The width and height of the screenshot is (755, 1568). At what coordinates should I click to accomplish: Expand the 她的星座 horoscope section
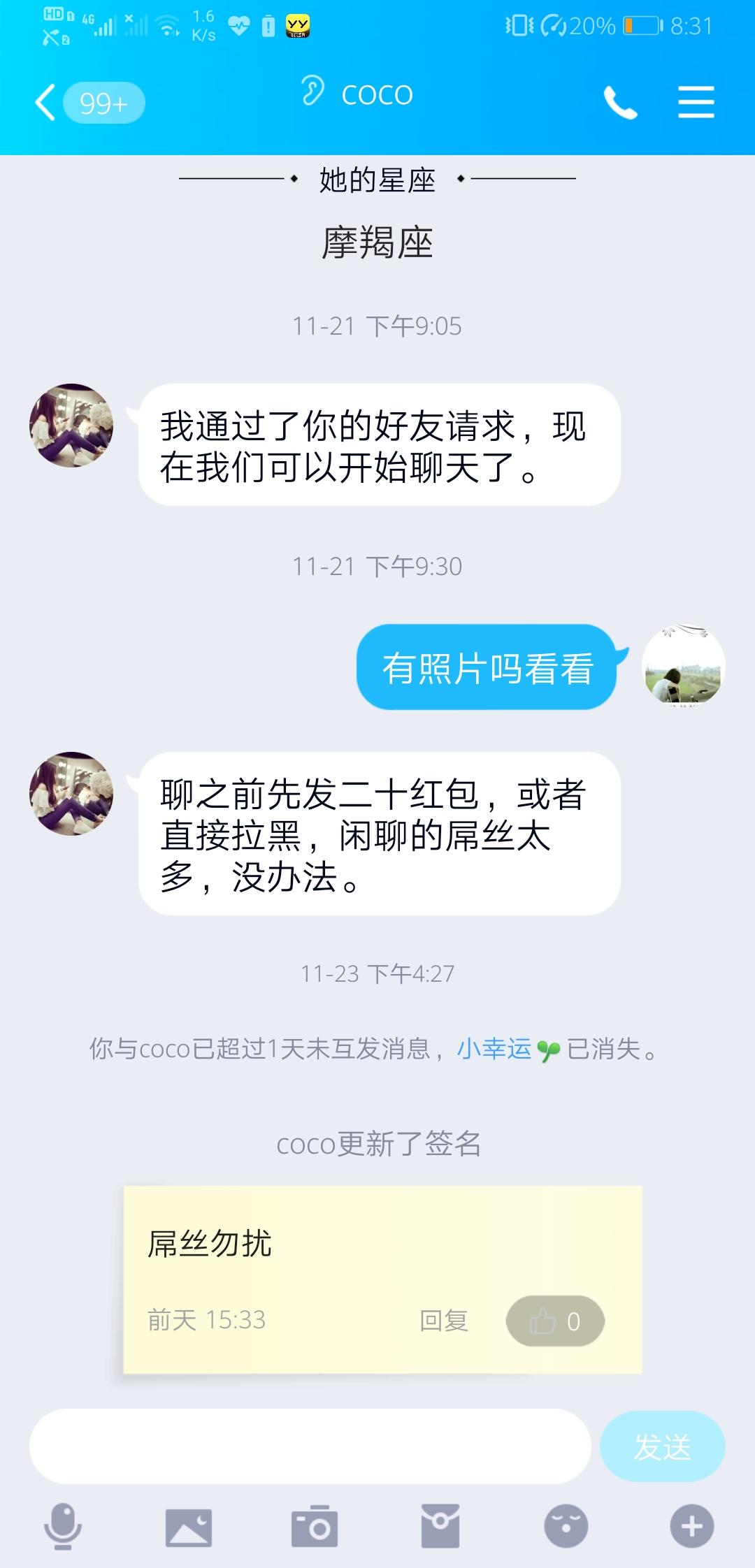click(x=377, y=180)
